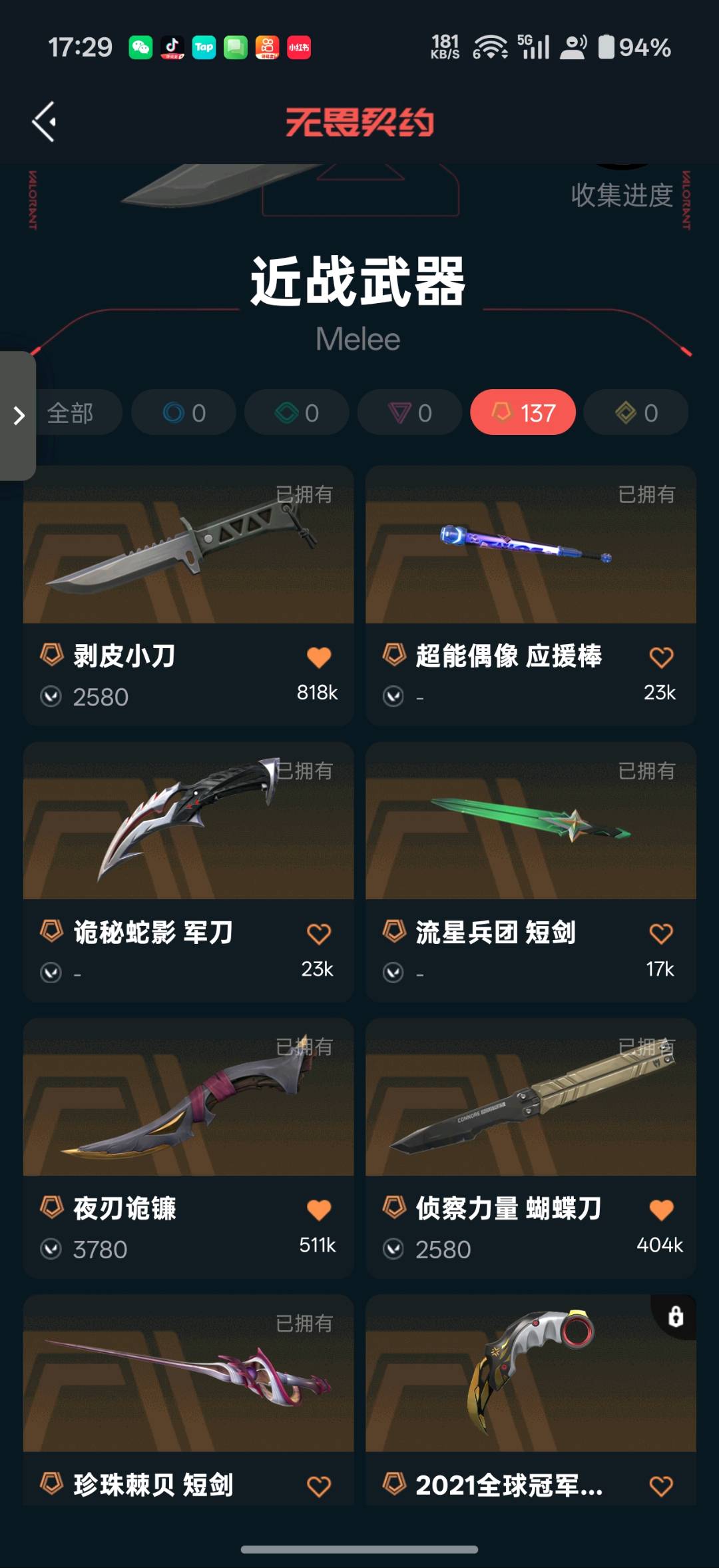Switch to the blue circle tier filter
The height and width of the screenshot is (1568, 719).
point(184,413)
